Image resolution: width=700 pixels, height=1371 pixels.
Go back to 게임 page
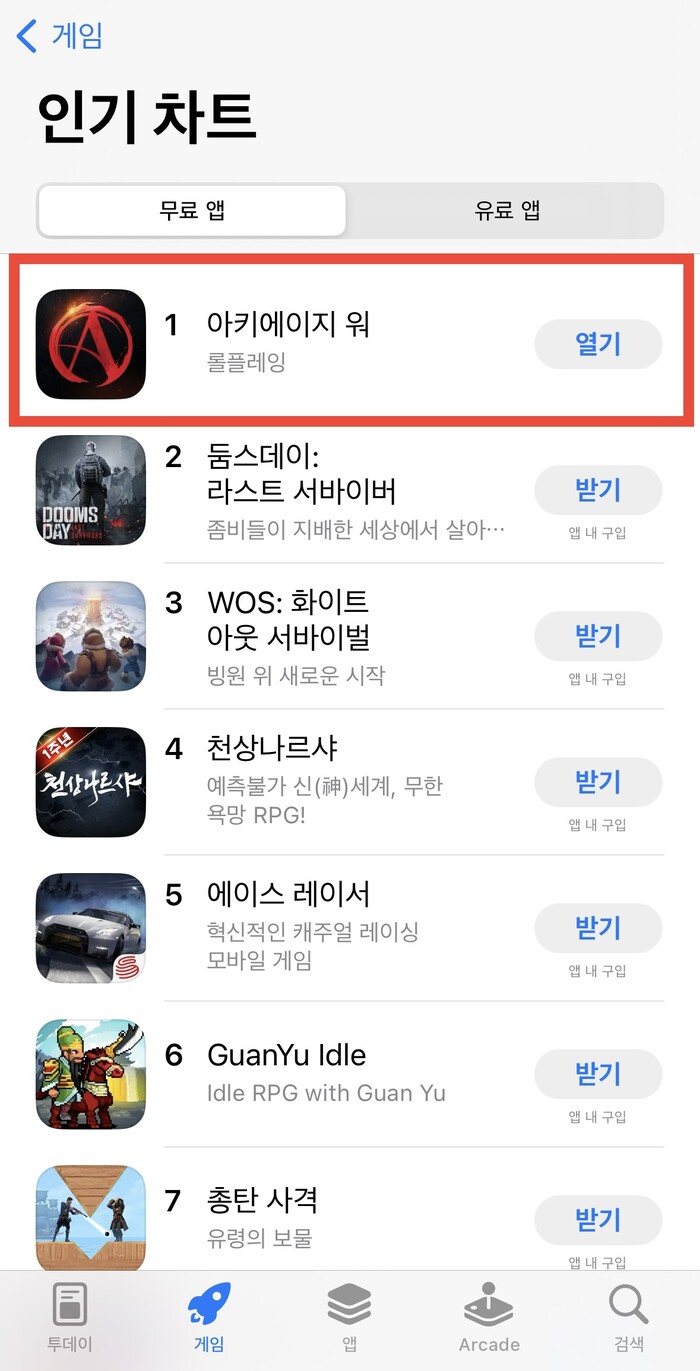(60, 37)
